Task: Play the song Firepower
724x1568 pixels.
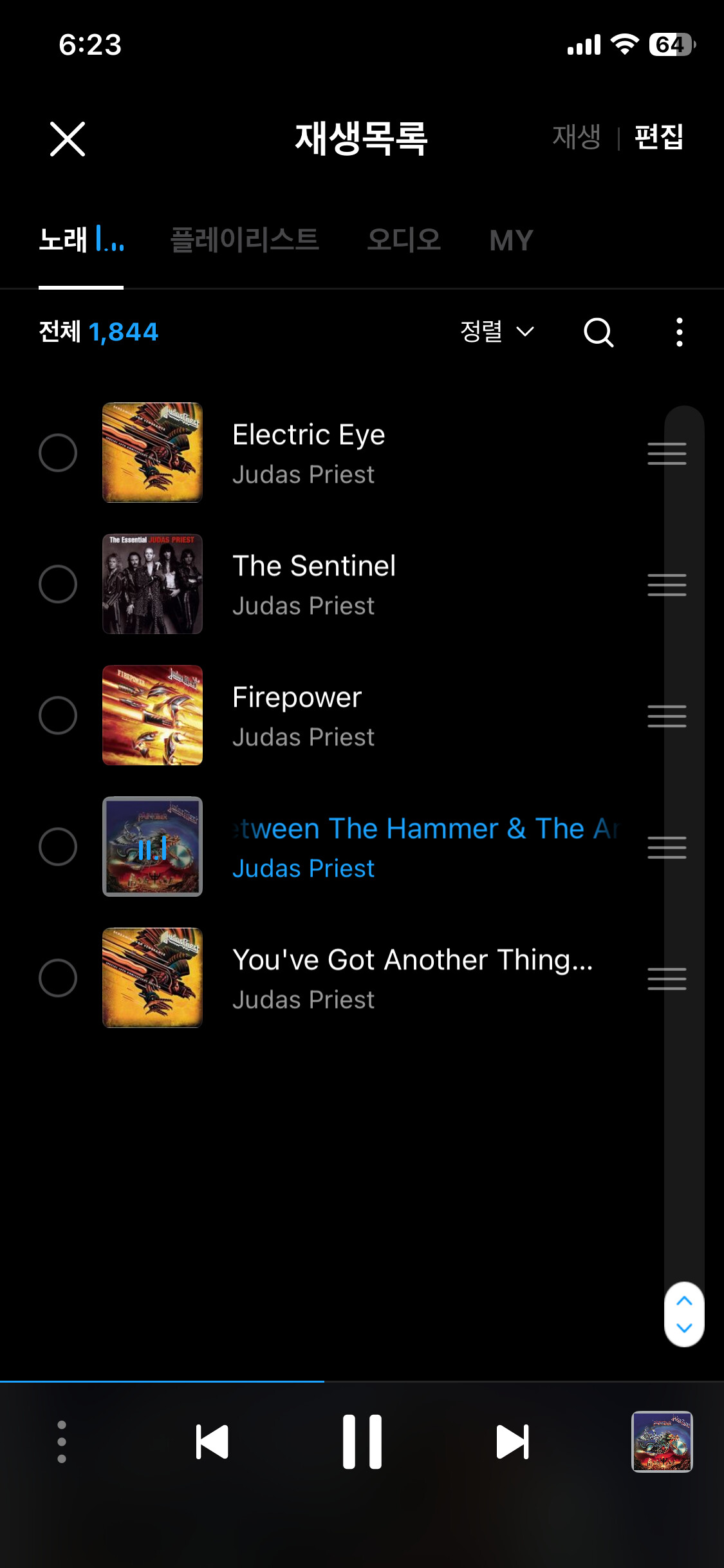Action: click(x=297, y=715)
